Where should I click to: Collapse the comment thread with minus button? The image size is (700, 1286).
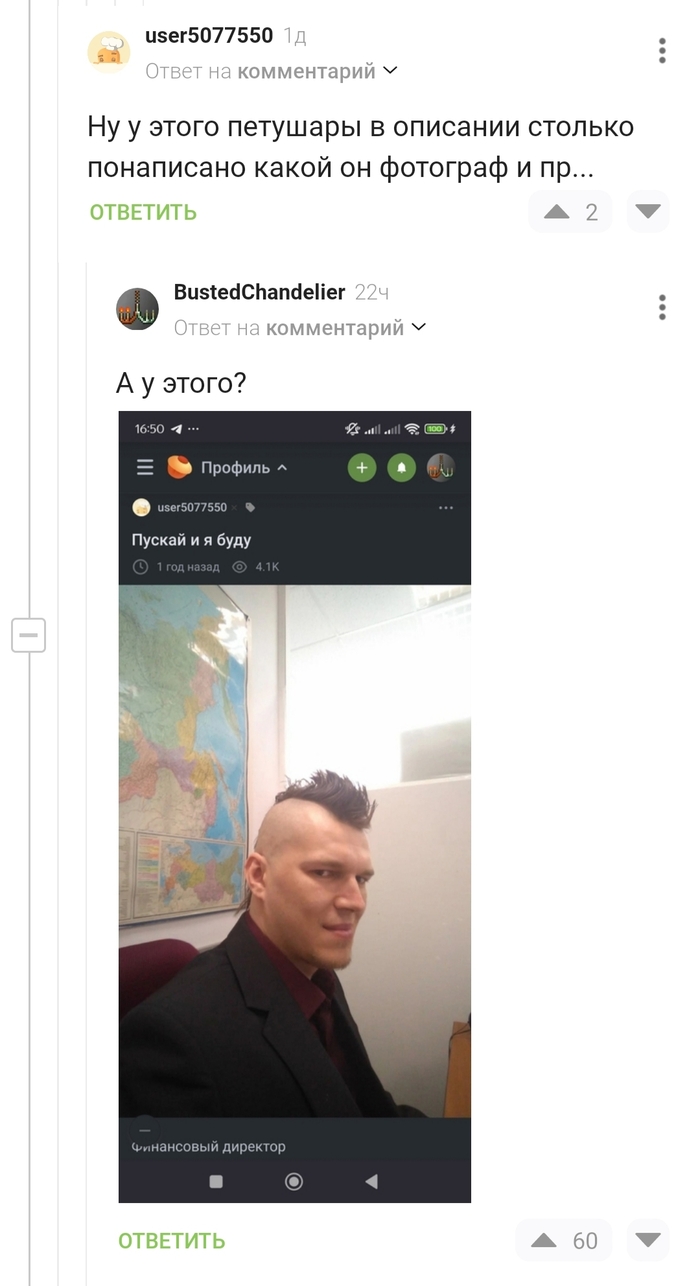point(28,634)
